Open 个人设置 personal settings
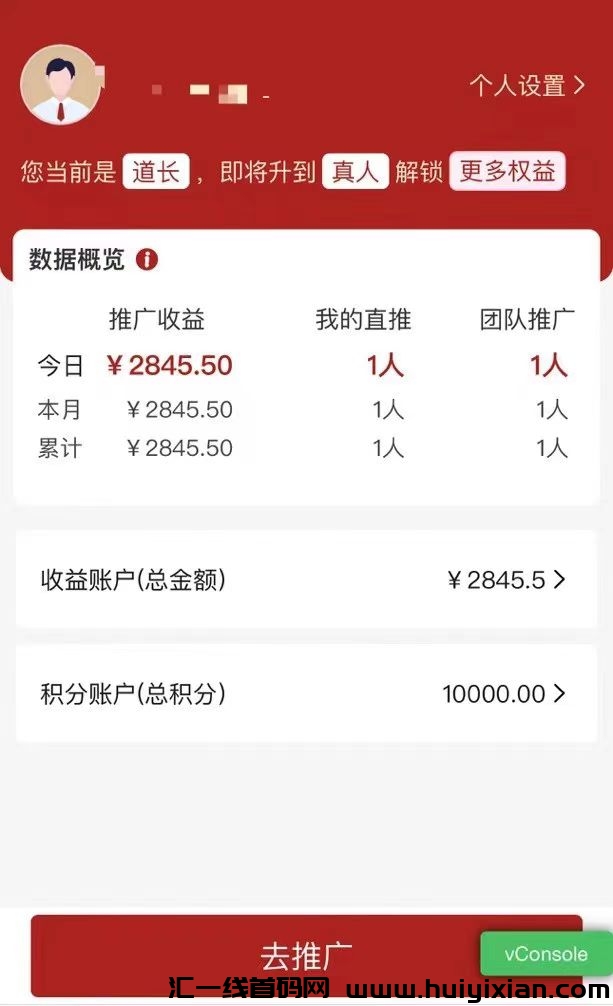The width and height of the screenshot is (613, 1006). (x=527, y=86)
